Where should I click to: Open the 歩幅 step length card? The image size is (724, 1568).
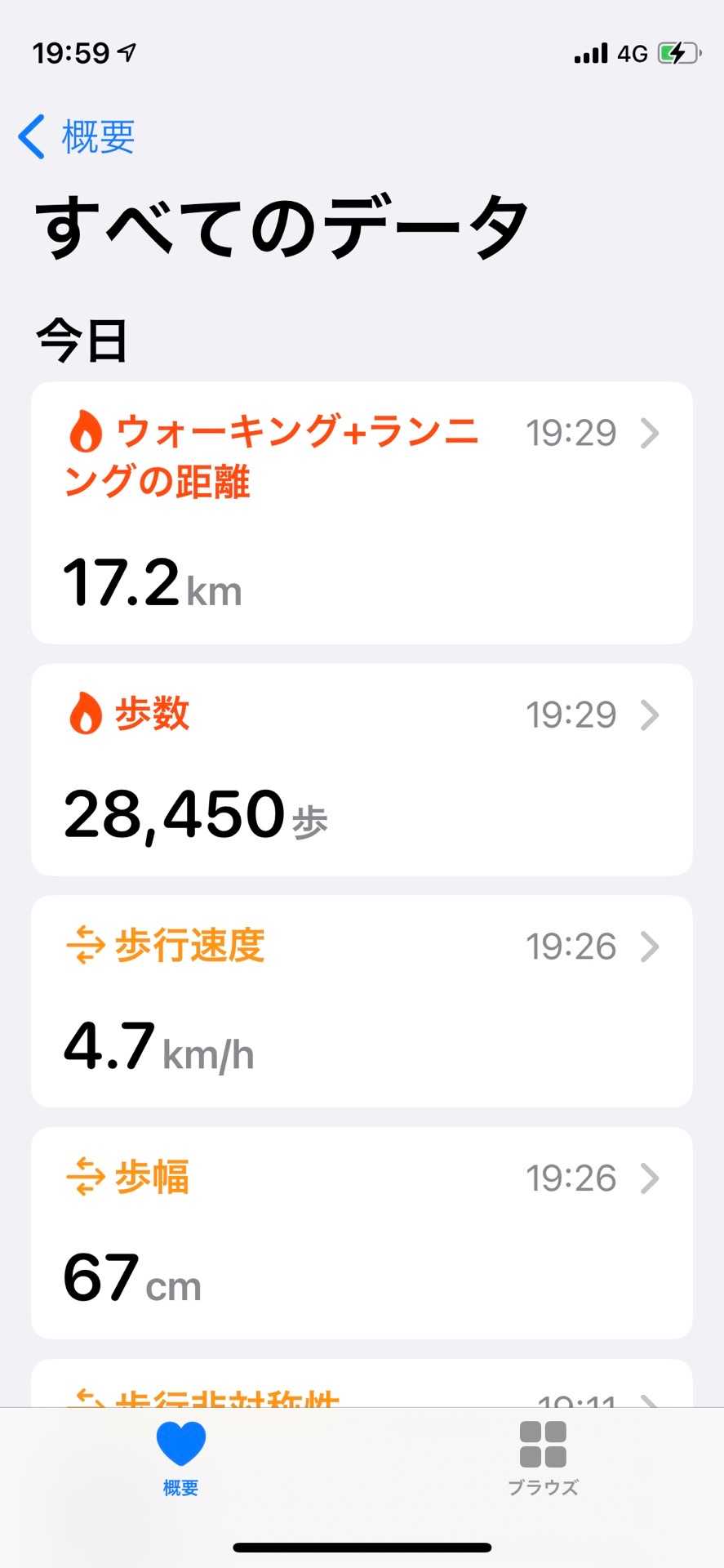point(362,1232)
